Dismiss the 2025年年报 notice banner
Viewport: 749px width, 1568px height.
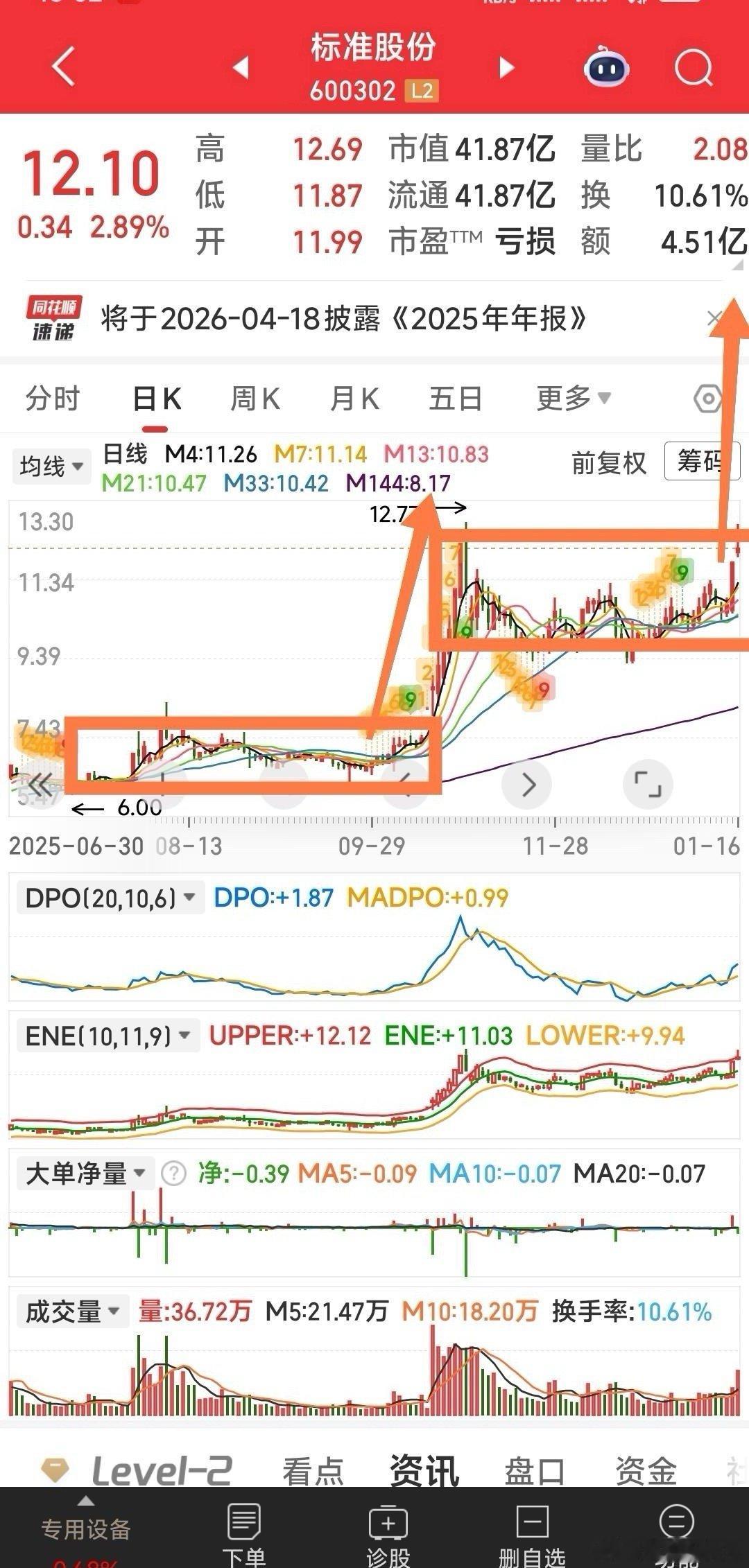pos(714,319)
